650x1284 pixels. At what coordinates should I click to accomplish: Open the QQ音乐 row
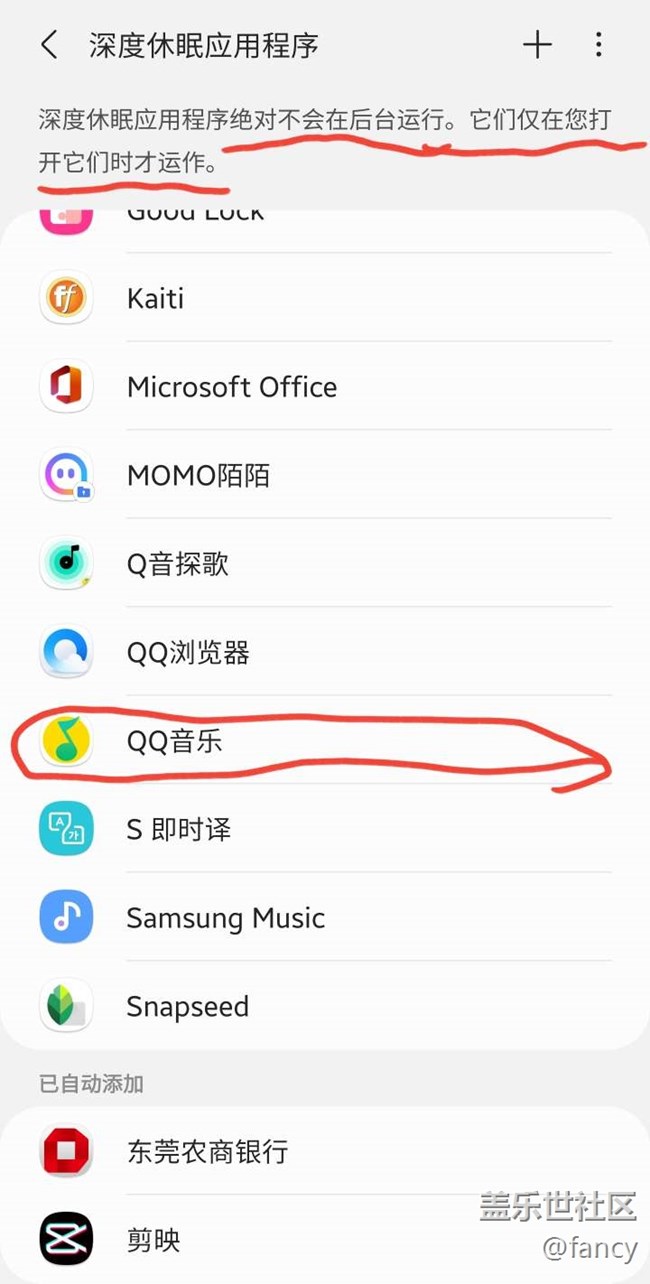pyautogui.click(x=325, y=741)
